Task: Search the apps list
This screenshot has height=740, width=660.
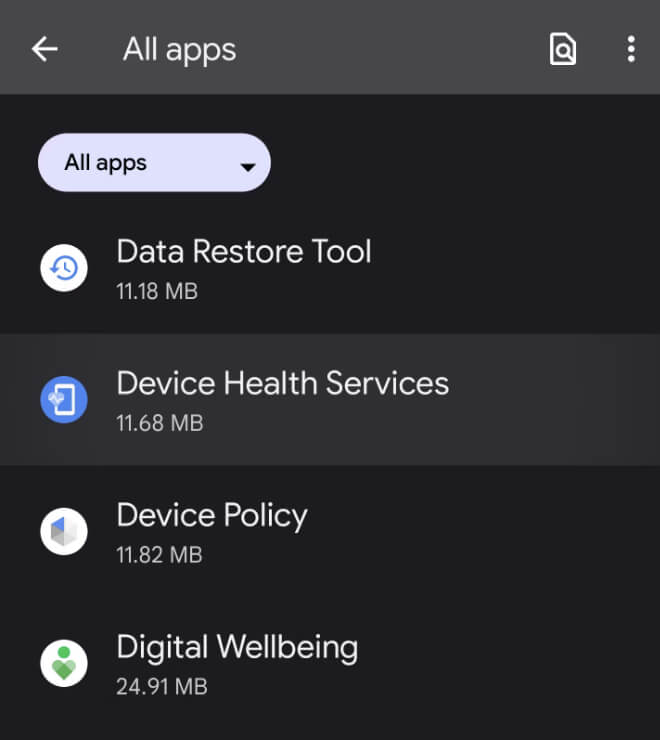Action: click(x=563, y=49)
